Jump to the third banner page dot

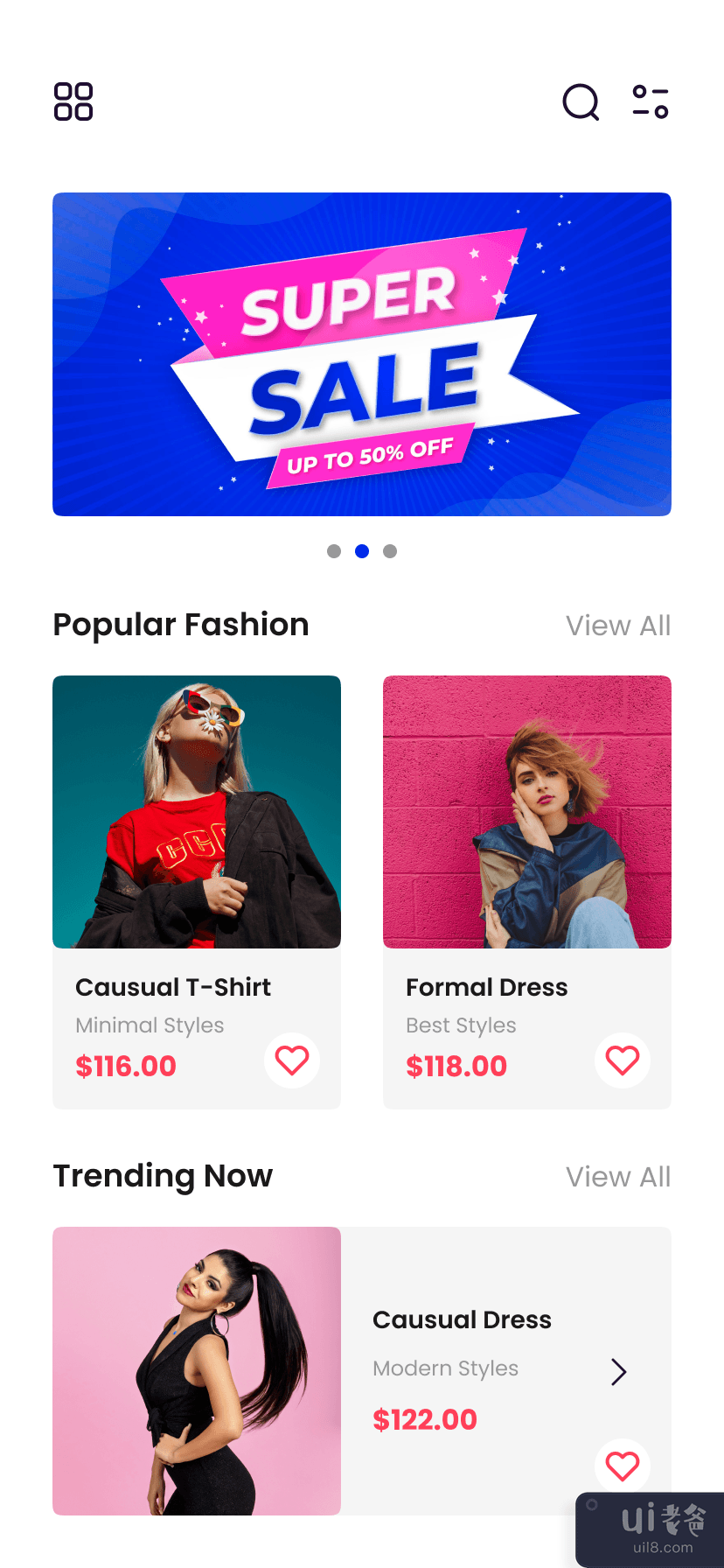(390, 551)
